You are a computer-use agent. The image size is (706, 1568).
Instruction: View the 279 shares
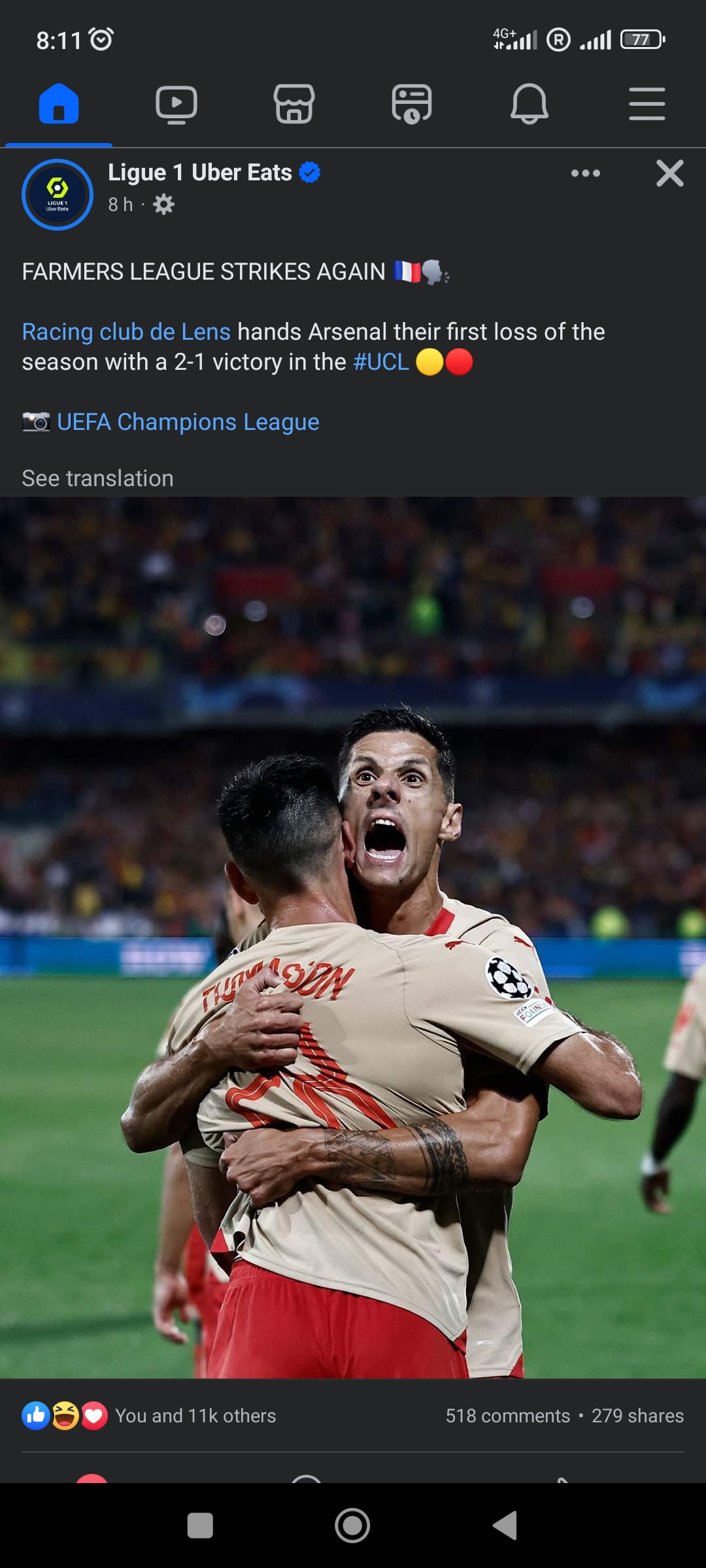click(x=637, y=1416)
